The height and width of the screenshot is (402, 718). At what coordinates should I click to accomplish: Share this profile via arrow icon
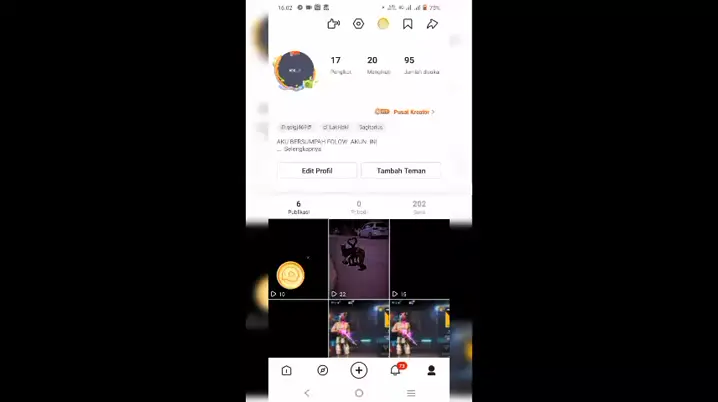coord(432,24)
